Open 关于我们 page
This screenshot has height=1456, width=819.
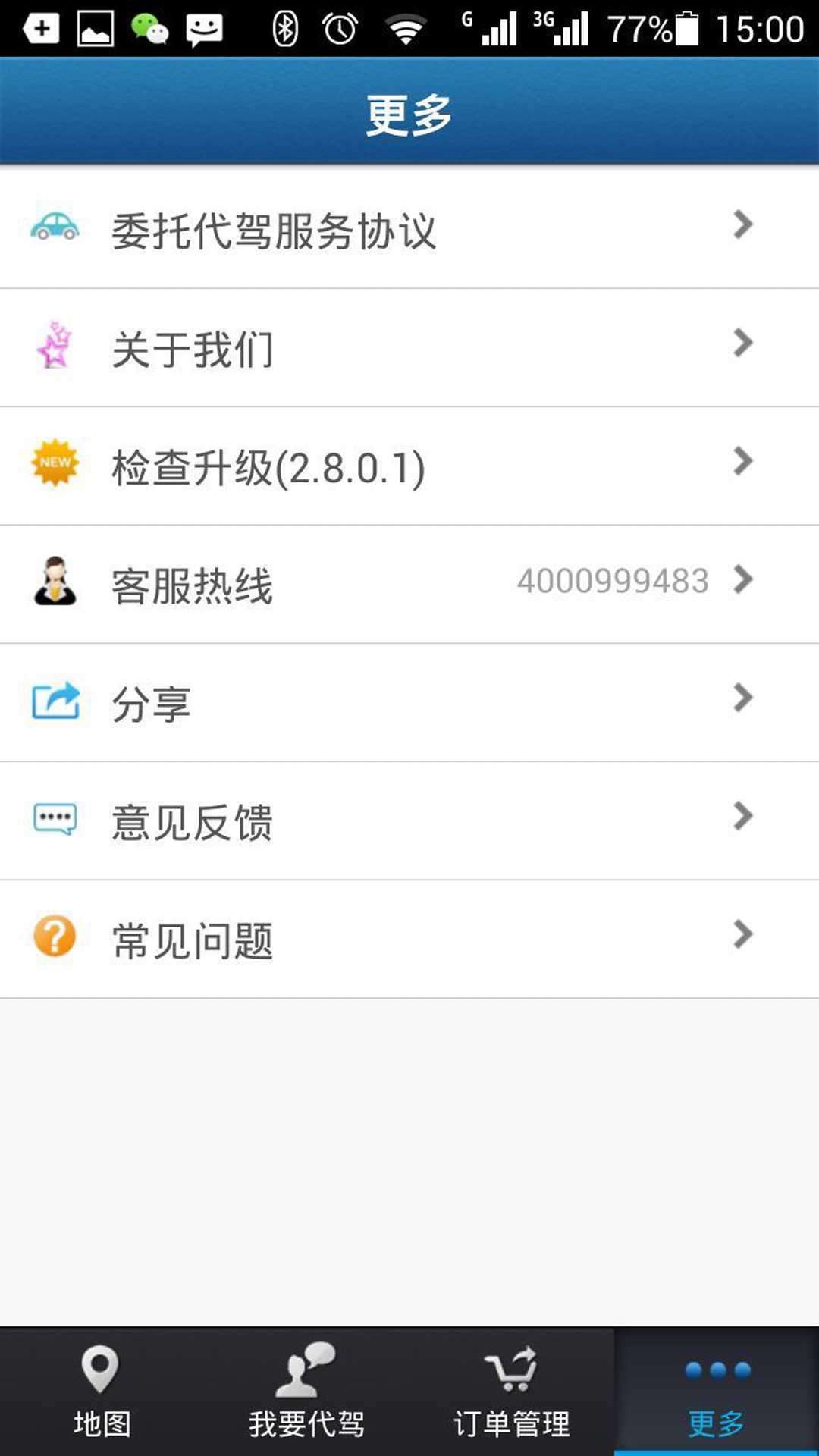[x=409, y=348]
